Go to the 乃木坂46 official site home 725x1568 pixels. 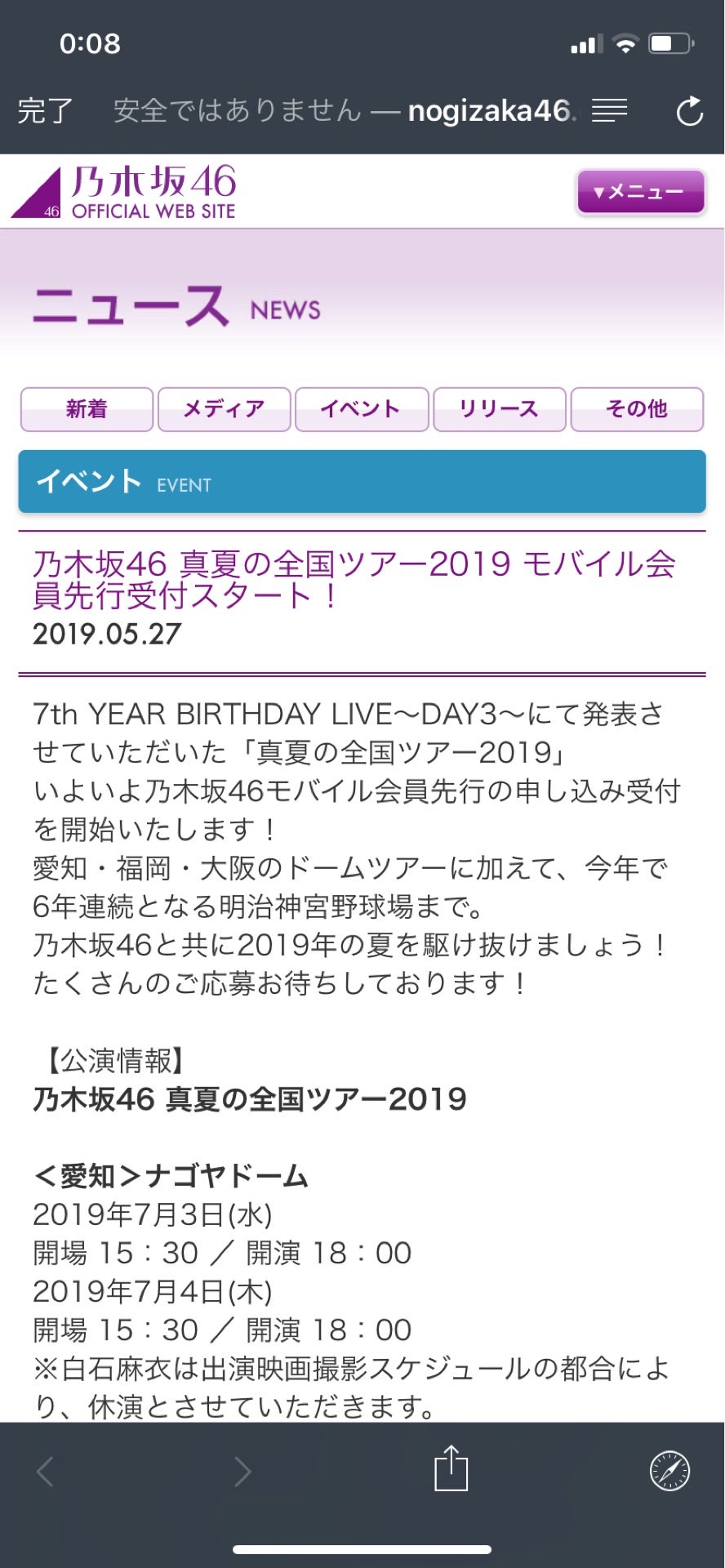[124, 193]
